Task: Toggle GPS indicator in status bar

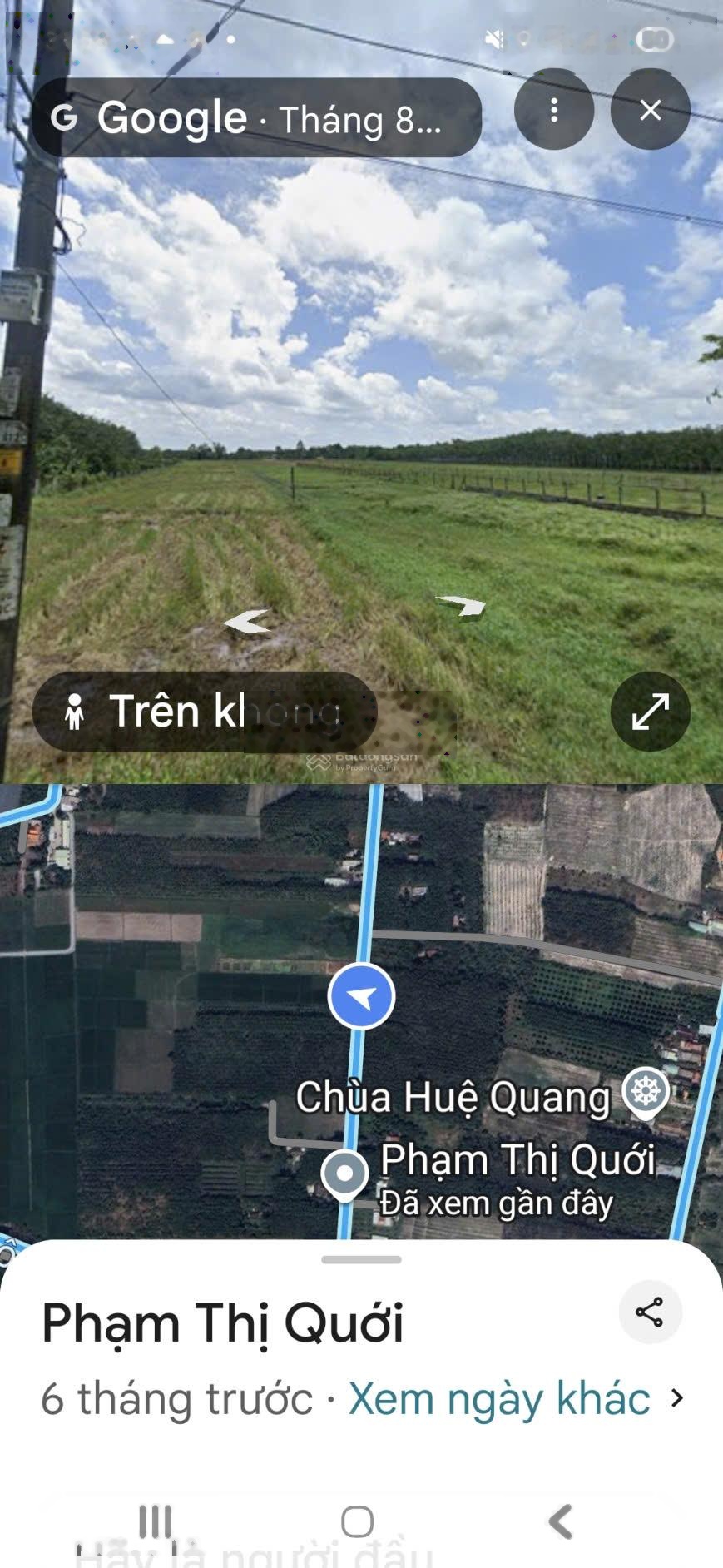Action: point(525,37)
